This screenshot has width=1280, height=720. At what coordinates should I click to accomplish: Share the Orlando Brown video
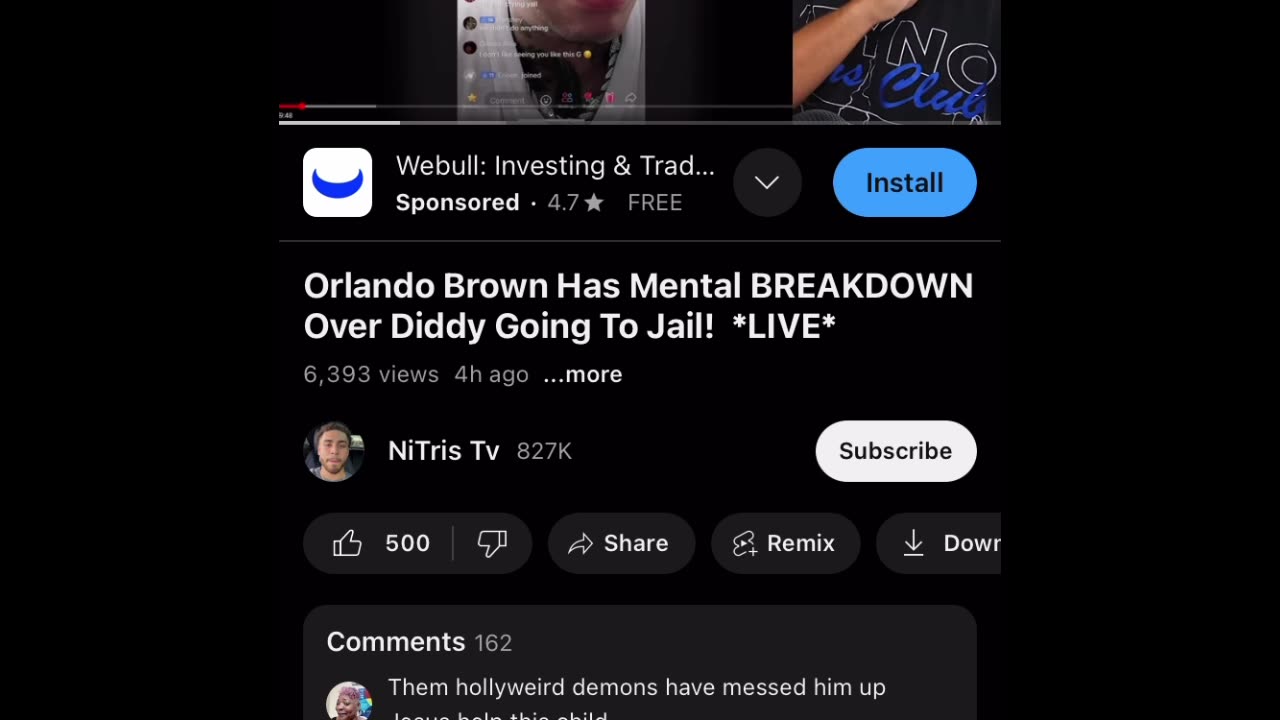coord(621,543)
